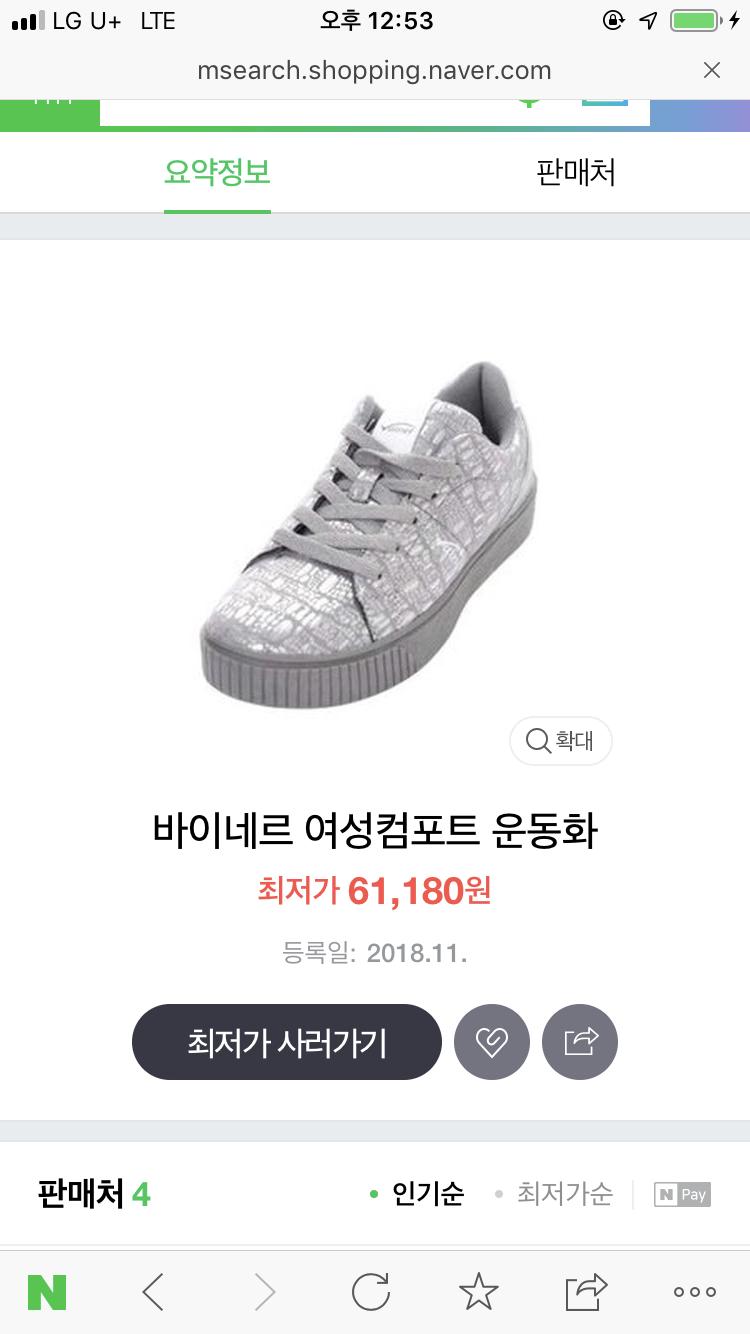Go back to the previous page

[x=153, y=1293]
